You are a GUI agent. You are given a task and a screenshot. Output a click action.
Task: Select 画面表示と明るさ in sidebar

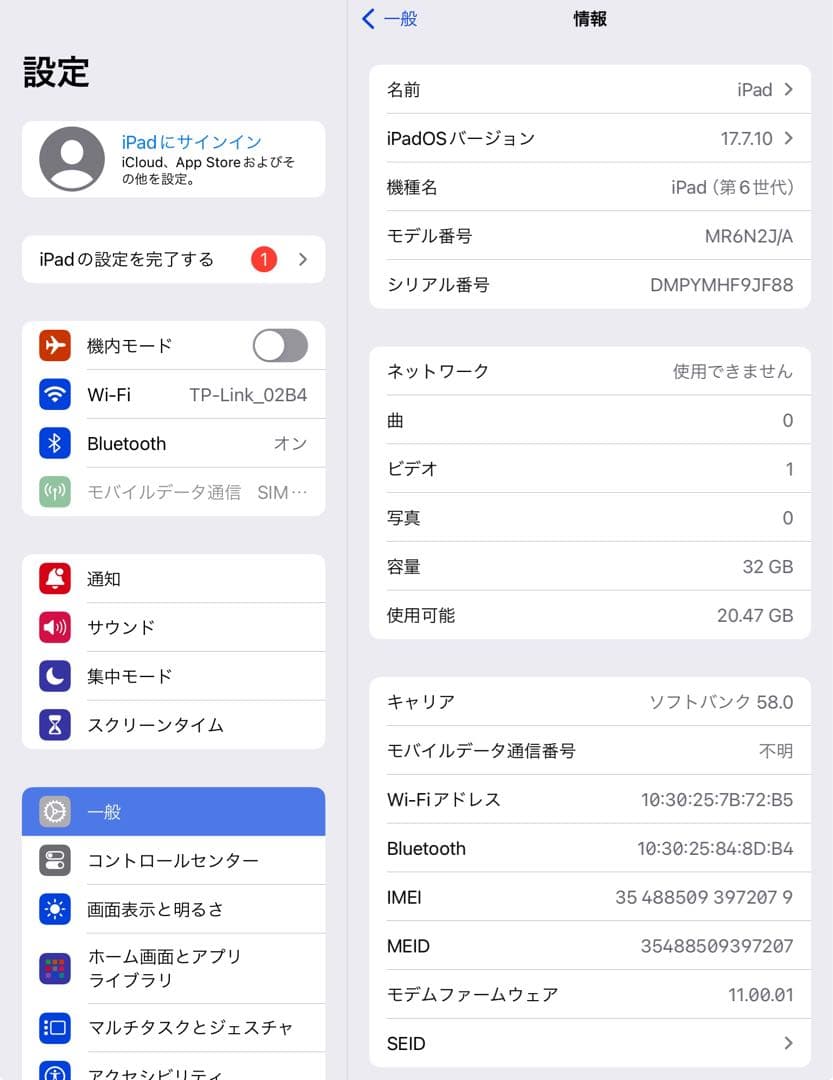coord(56,909)
